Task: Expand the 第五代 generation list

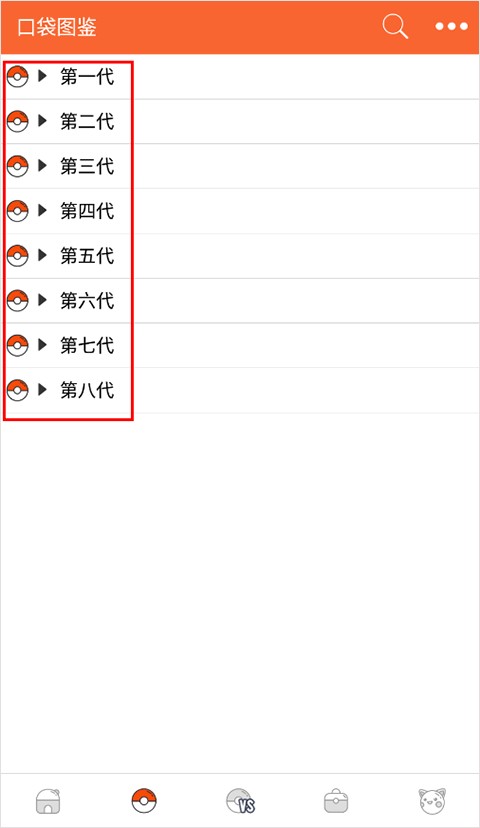Action: click(x=240, y=256)
